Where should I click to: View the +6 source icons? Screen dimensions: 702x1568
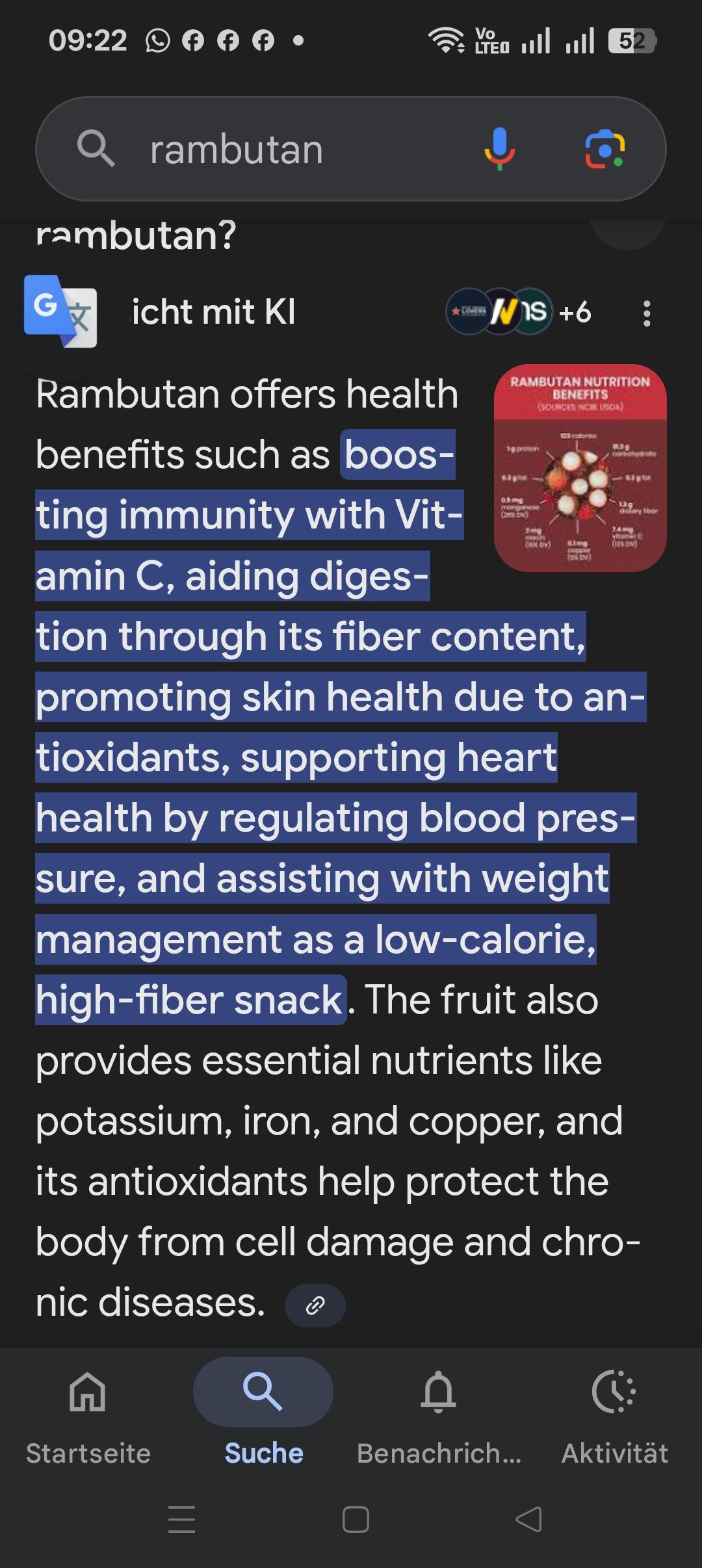(x=520, y=312)
